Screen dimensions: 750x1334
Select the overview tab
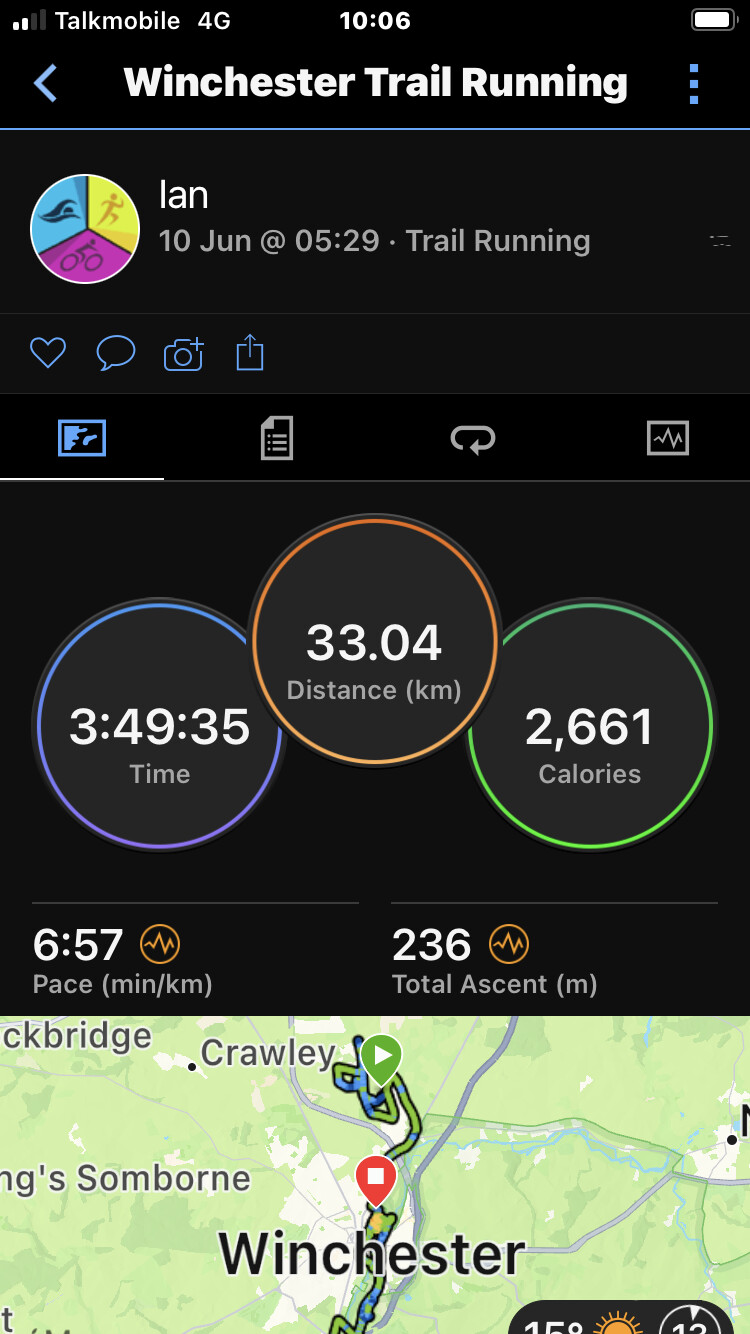pyautogui.click(x=82, y=438)
